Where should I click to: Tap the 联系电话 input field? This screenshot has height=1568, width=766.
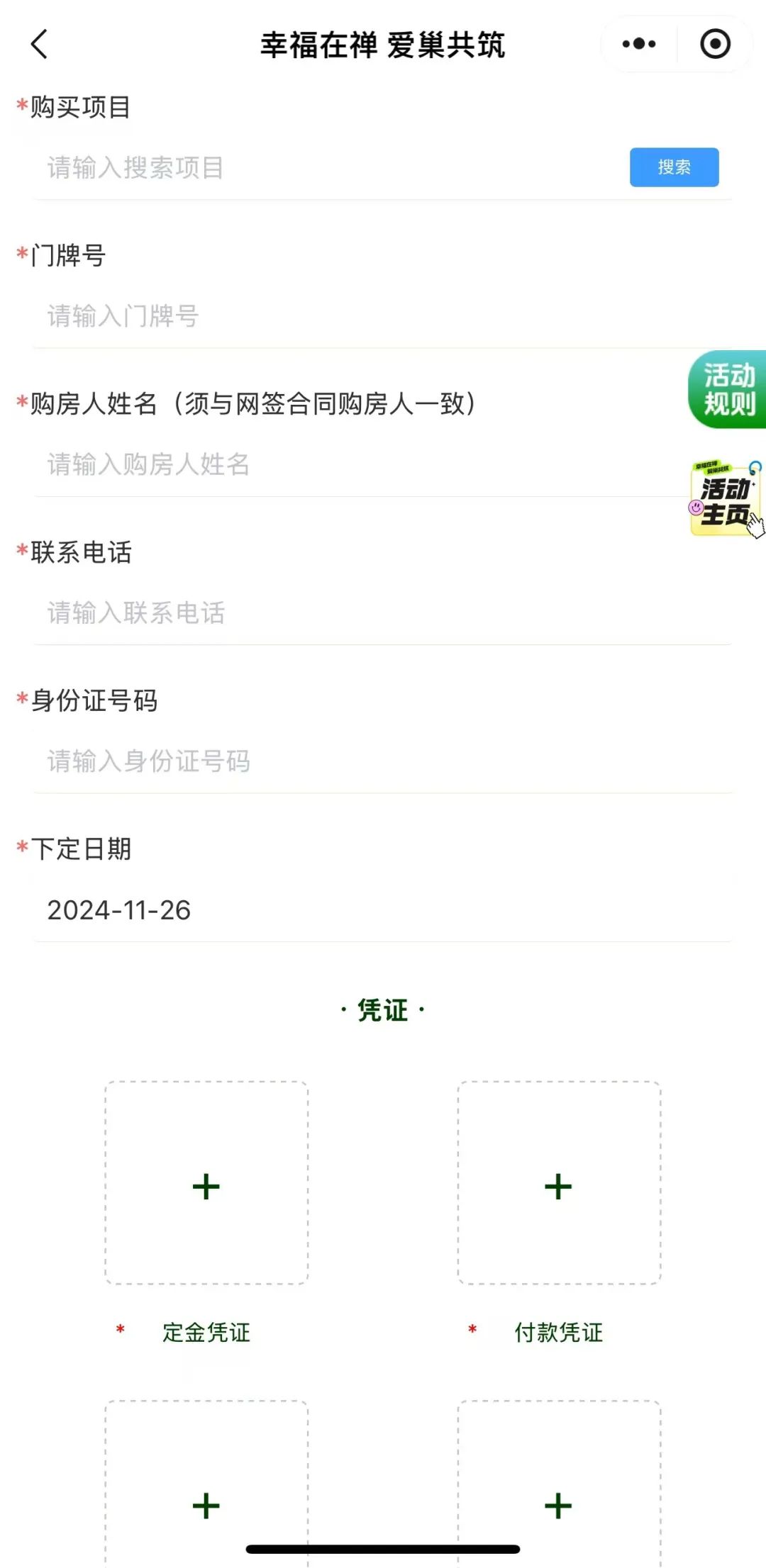[382, 612]
